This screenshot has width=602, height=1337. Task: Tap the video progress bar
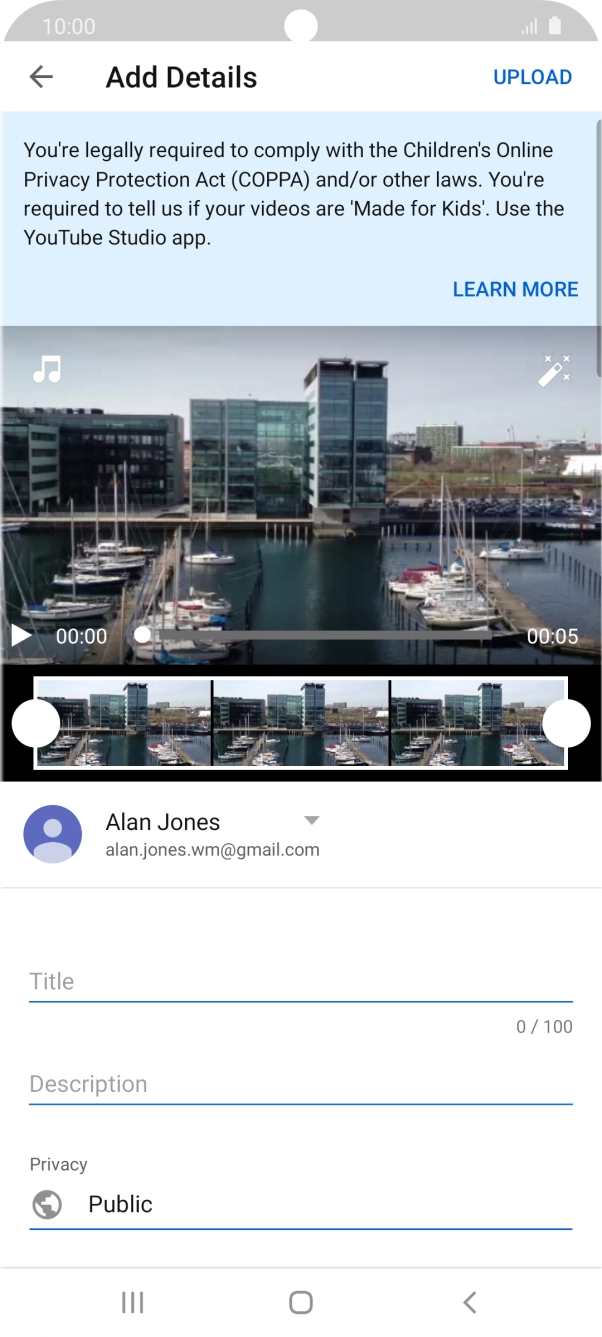[x=320, y=635]
